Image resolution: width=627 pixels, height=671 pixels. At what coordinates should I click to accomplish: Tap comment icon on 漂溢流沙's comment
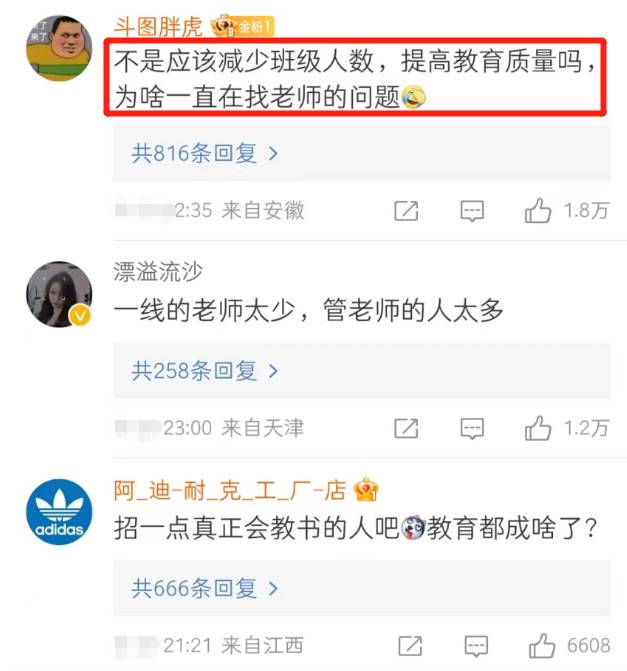click(x=472, y=428)
